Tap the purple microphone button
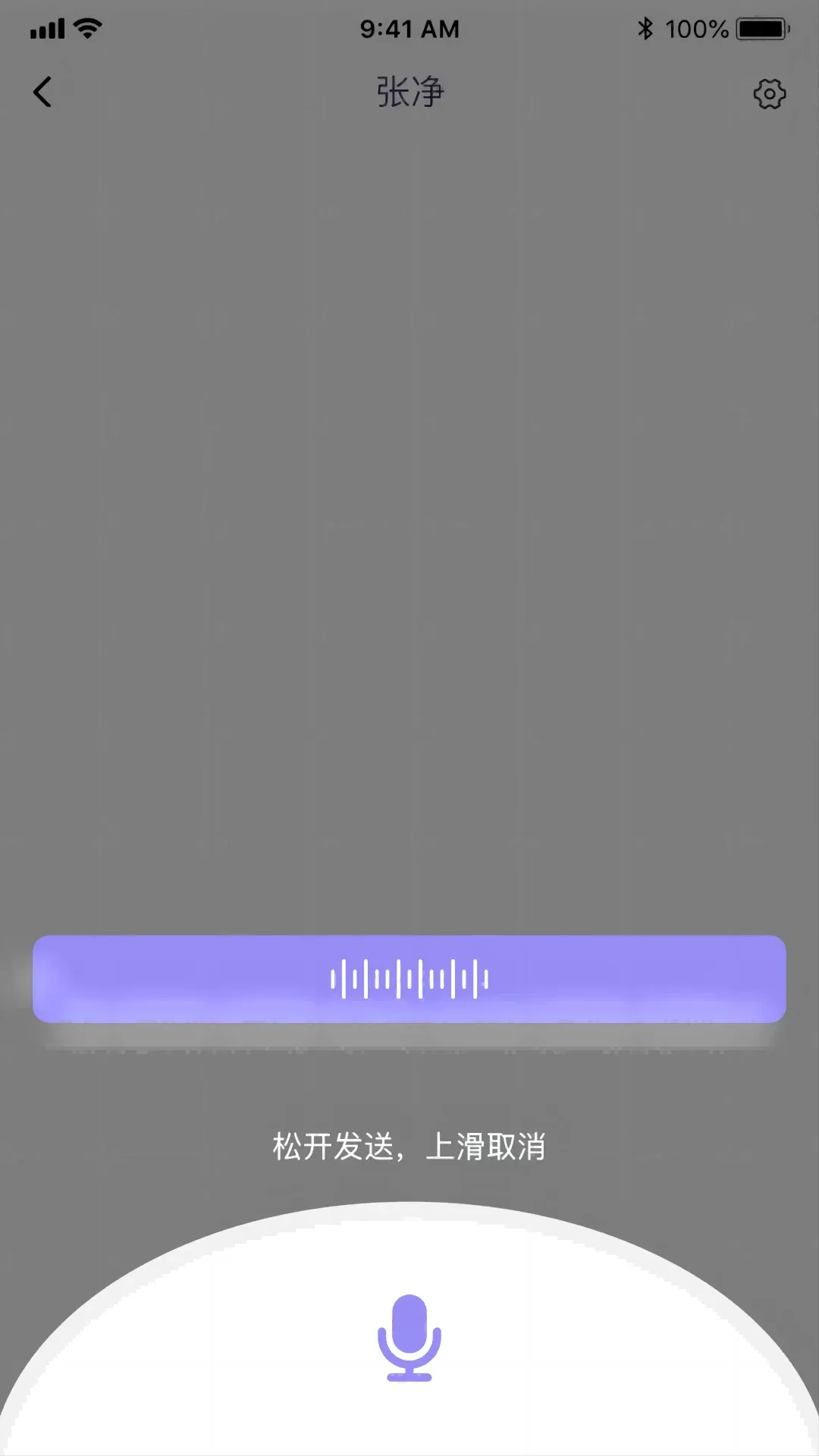Screen dimensions: 819x1456 coord(409,1338)
